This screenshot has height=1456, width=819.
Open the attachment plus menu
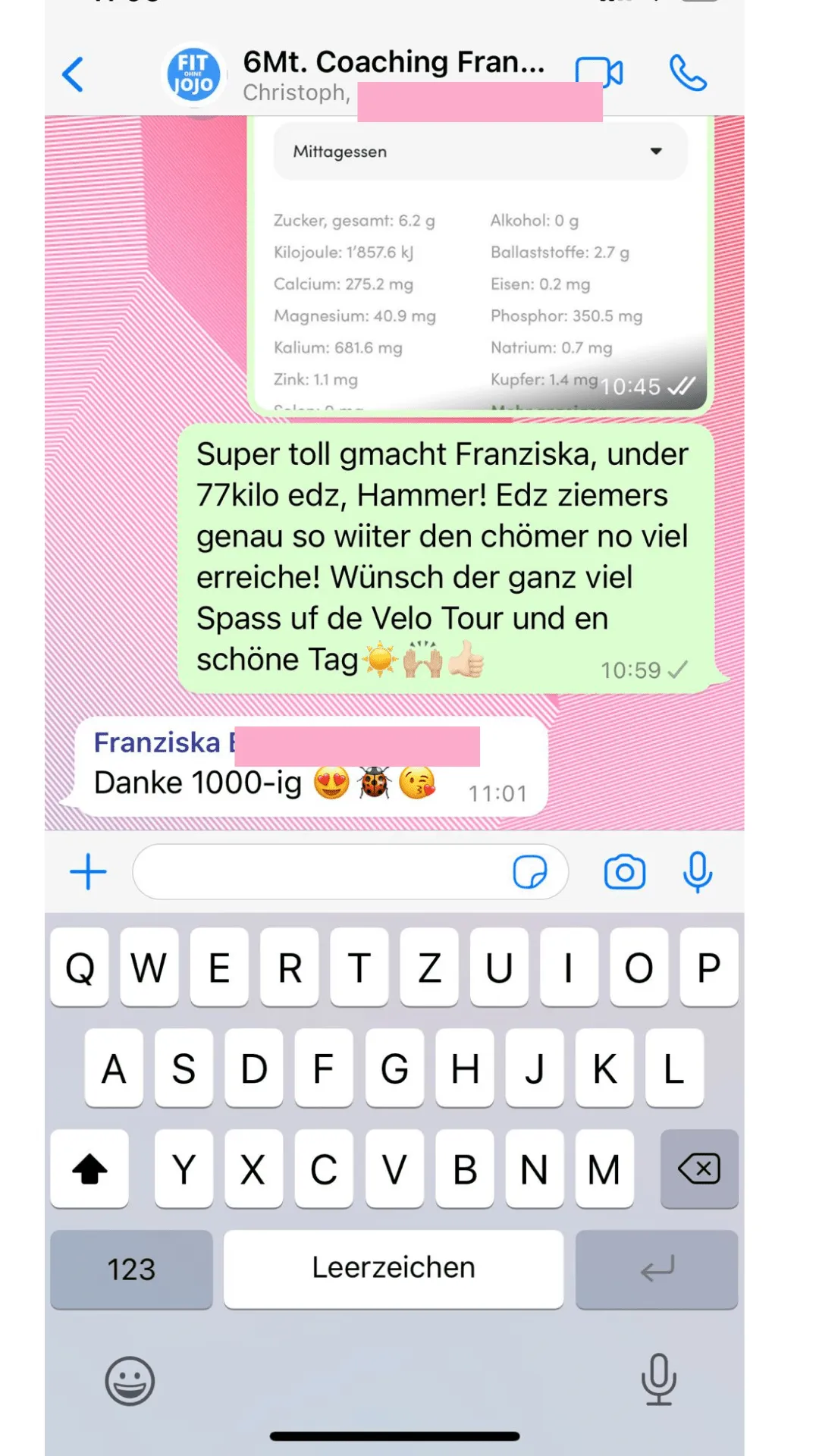(x=88, y=872)
